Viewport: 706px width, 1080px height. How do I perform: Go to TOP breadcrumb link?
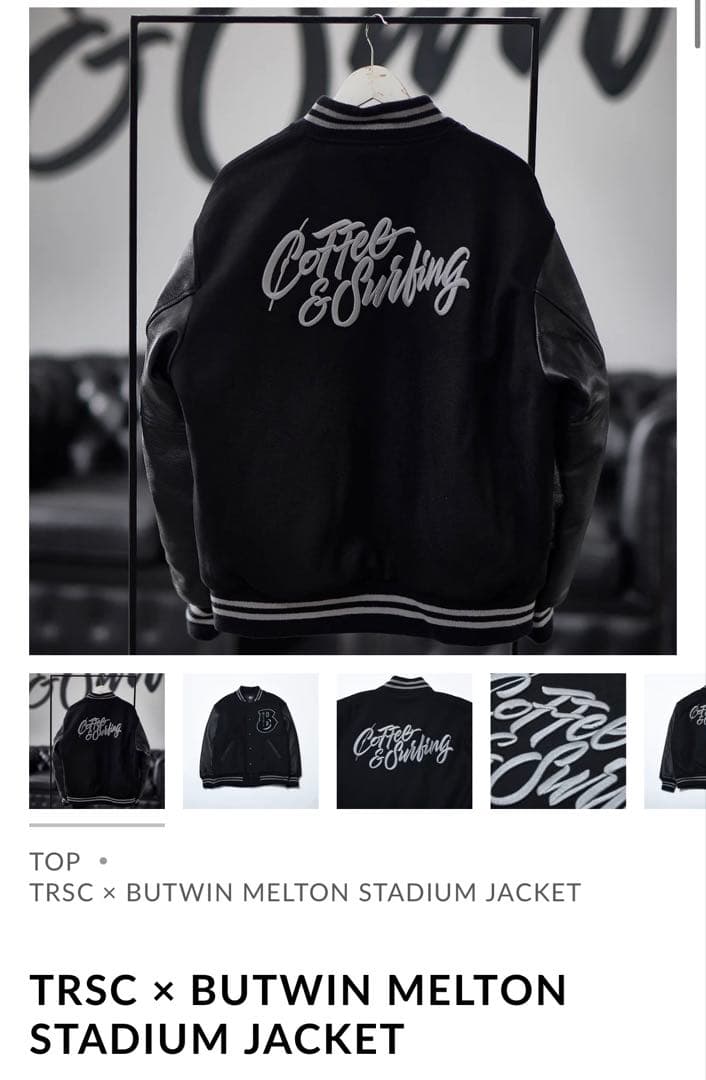[55, 861]
